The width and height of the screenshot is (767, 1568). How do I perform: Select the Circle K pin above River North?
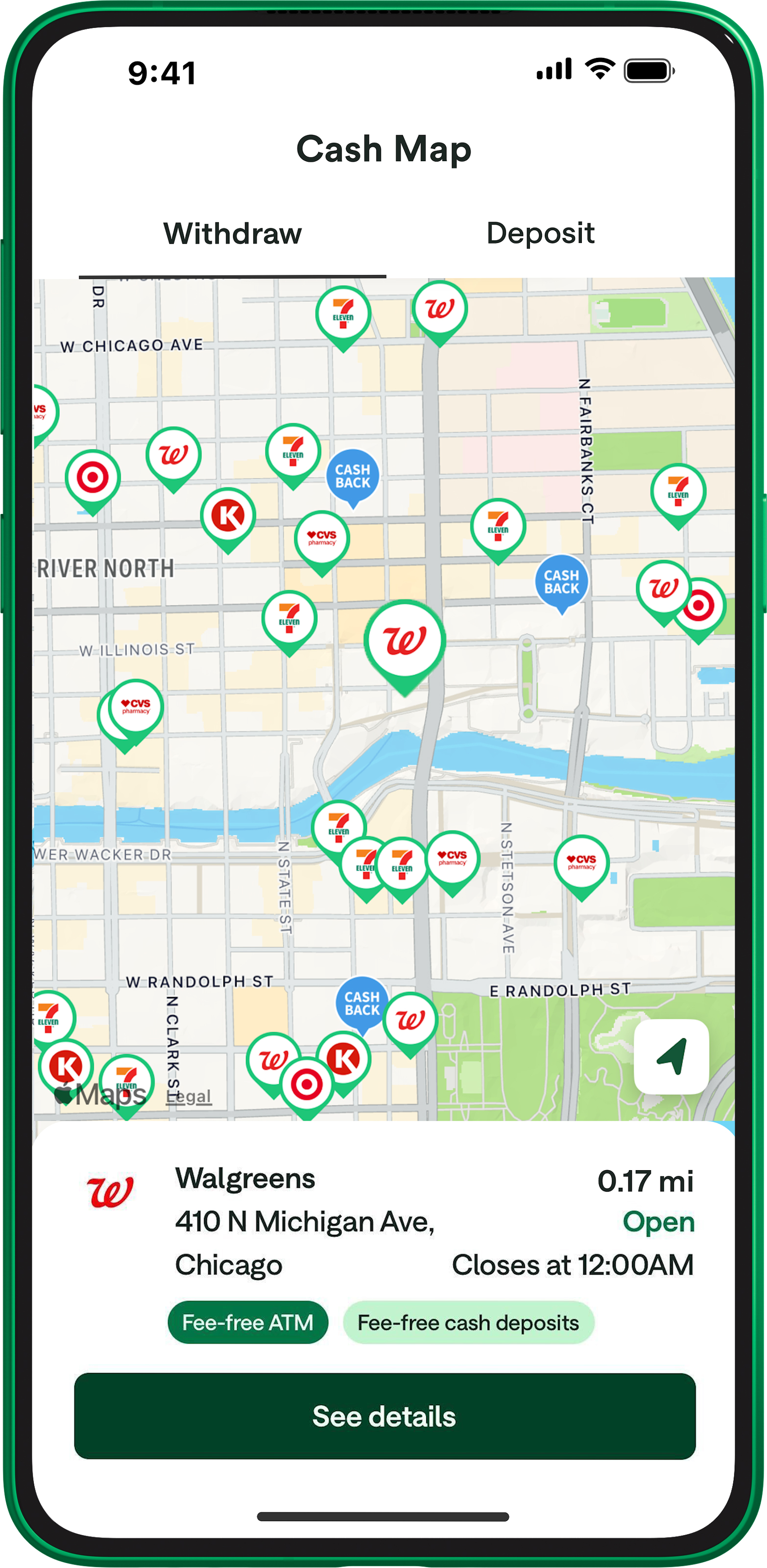coord(228,516)
